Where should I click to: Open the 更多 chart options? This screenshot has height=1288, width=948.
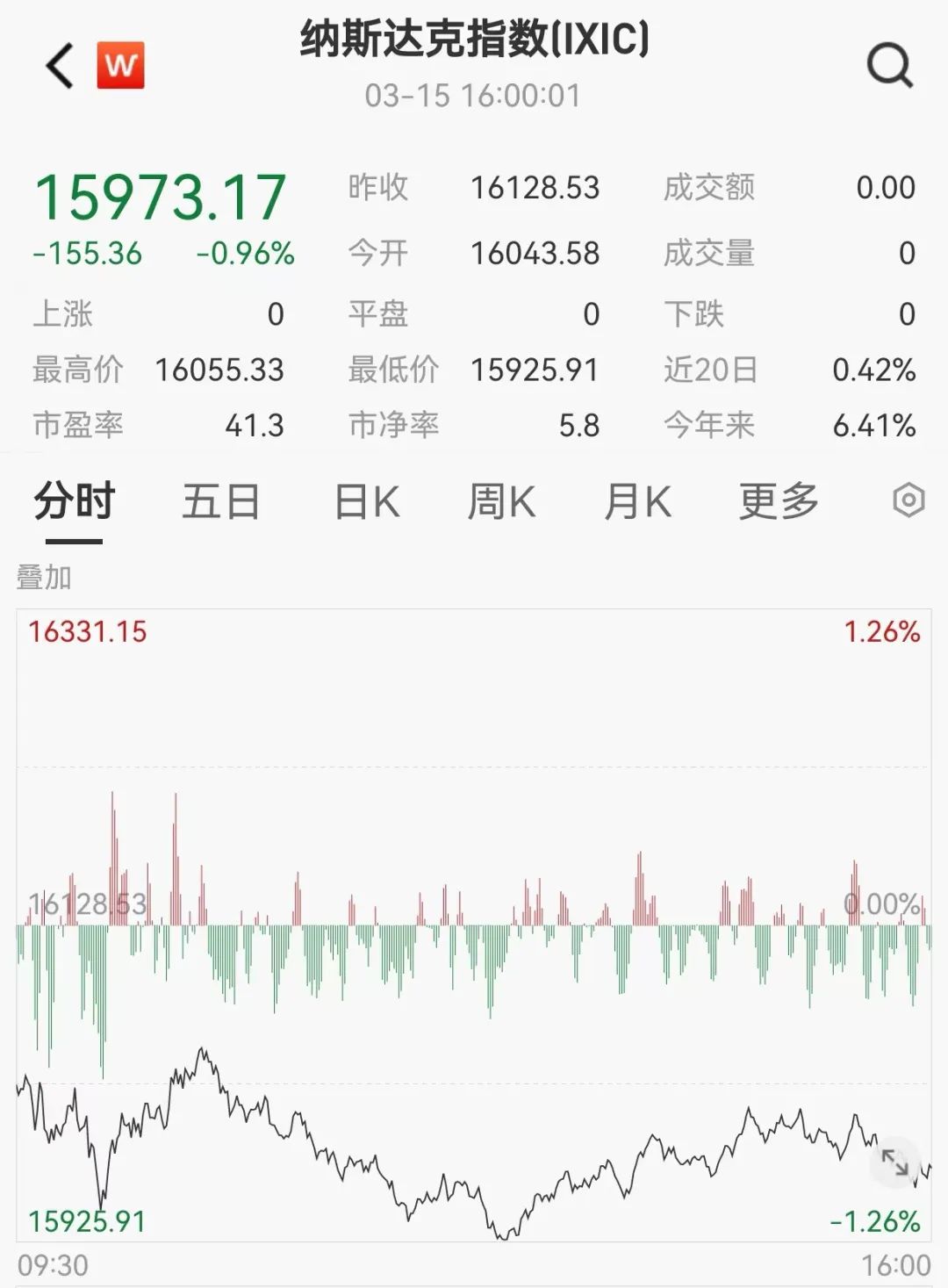779,502
